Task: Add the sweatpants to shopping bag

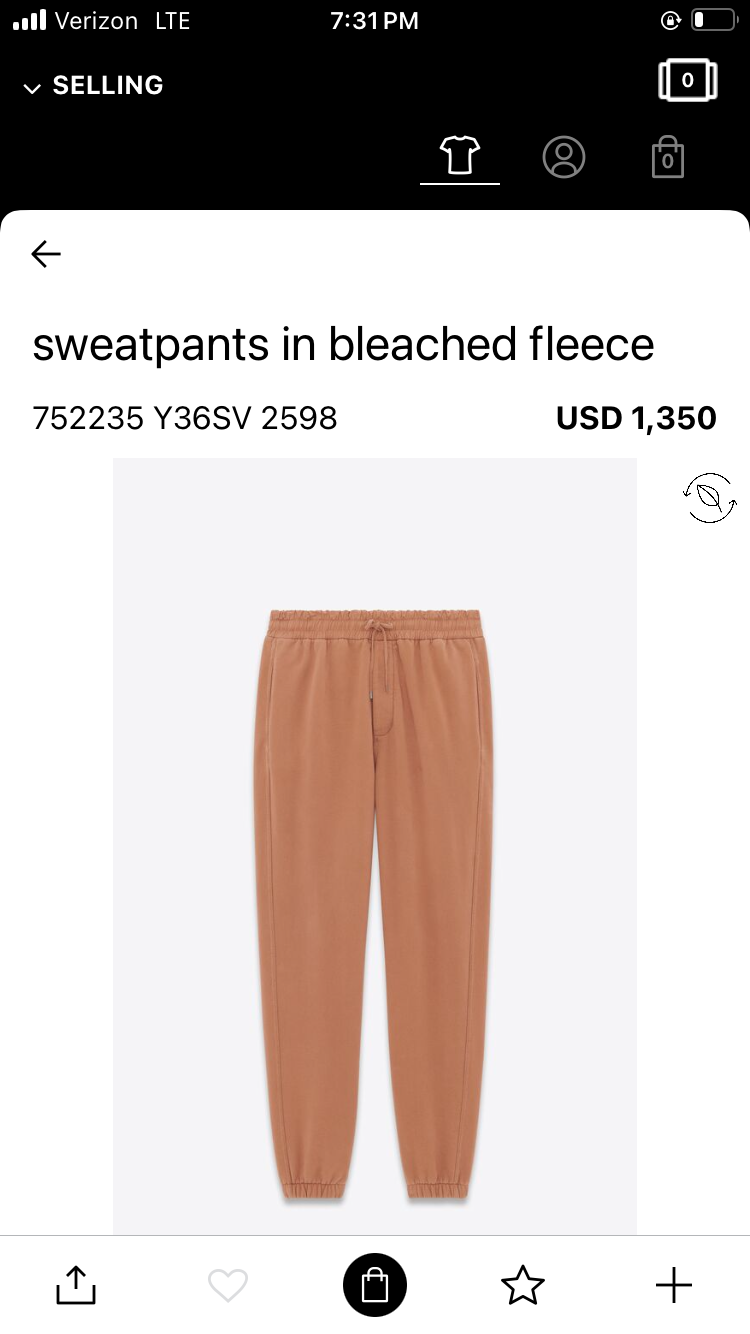Action: 375,1285
